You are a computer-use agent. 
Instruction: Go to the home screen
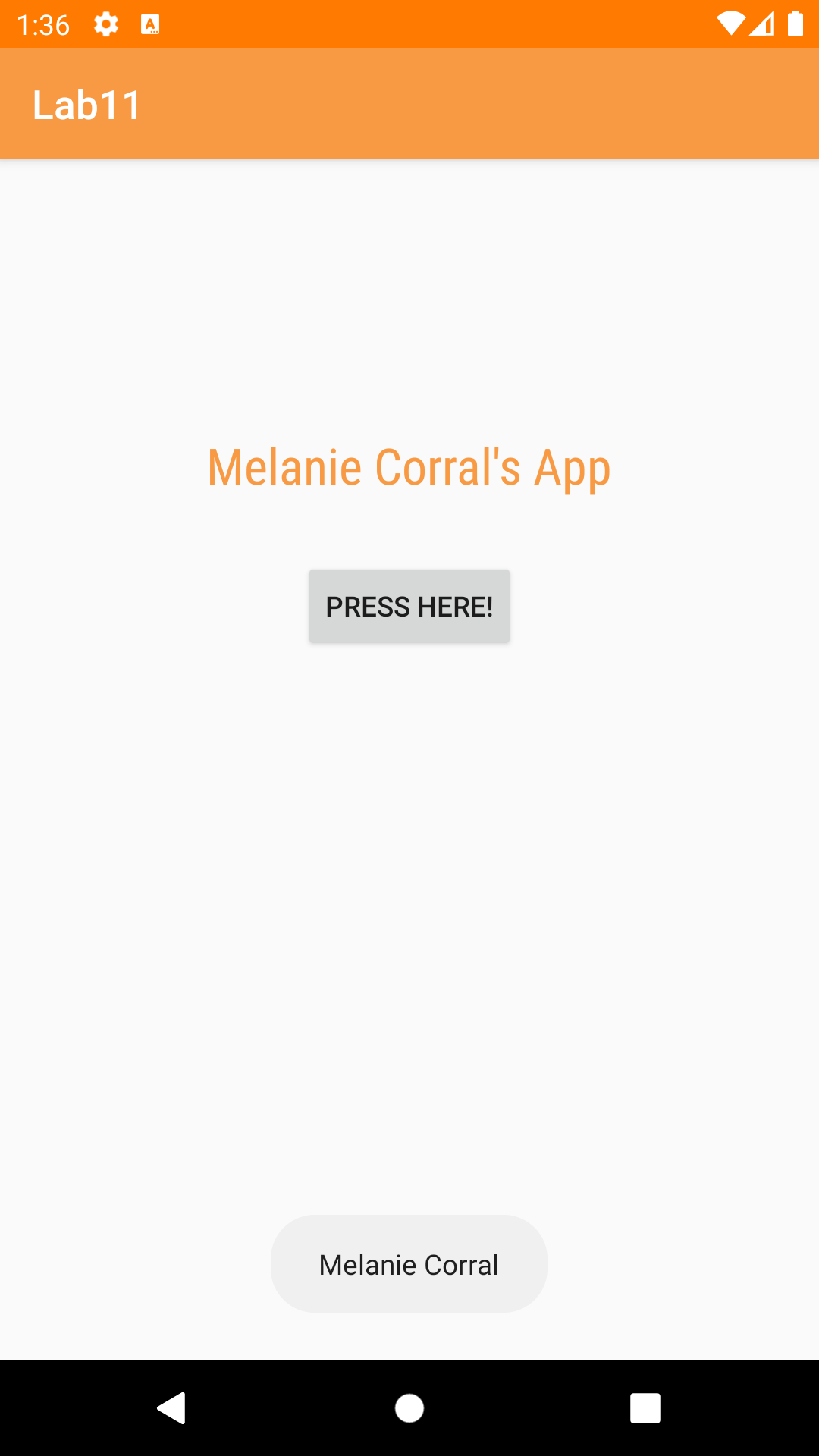409,1408
